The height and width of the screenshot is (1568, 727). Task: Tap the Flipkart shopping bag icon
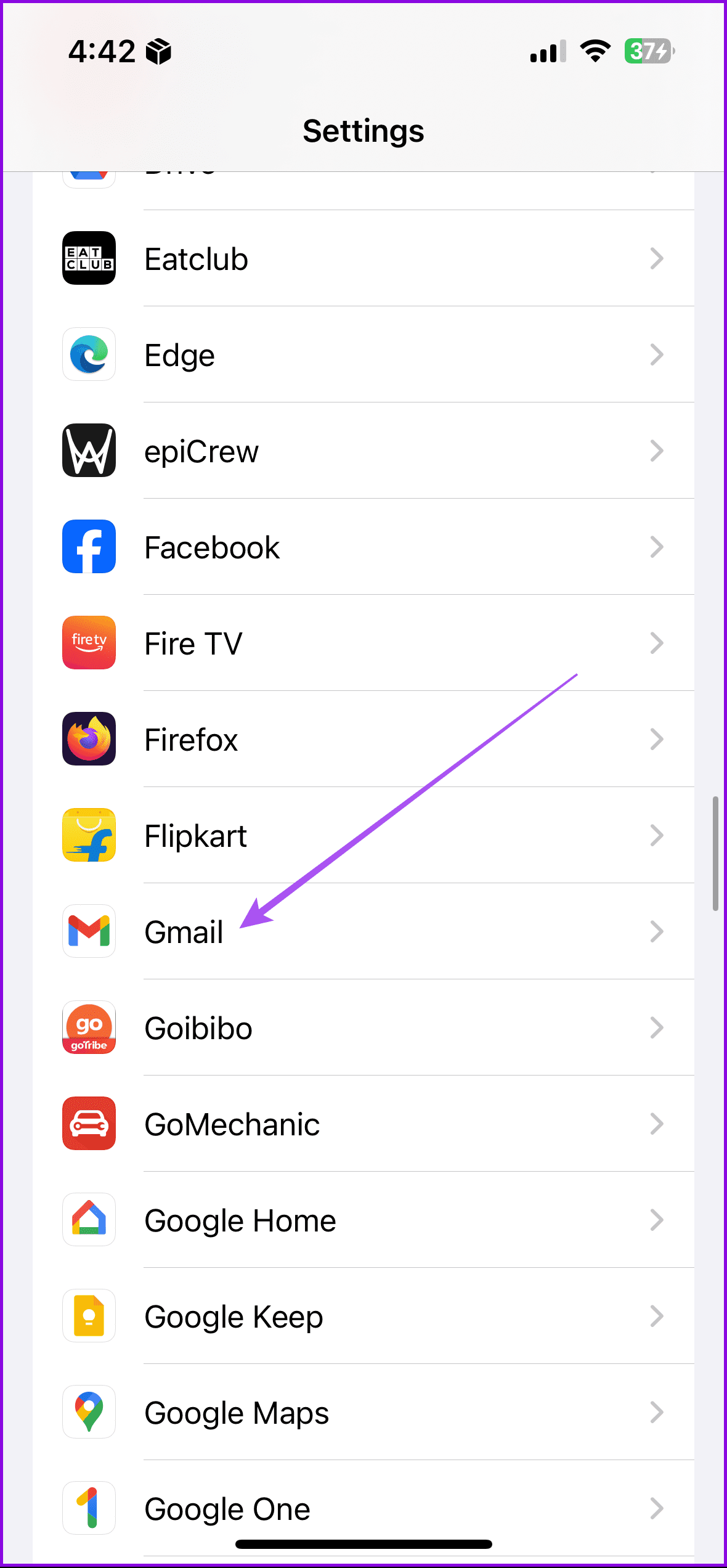89,836
